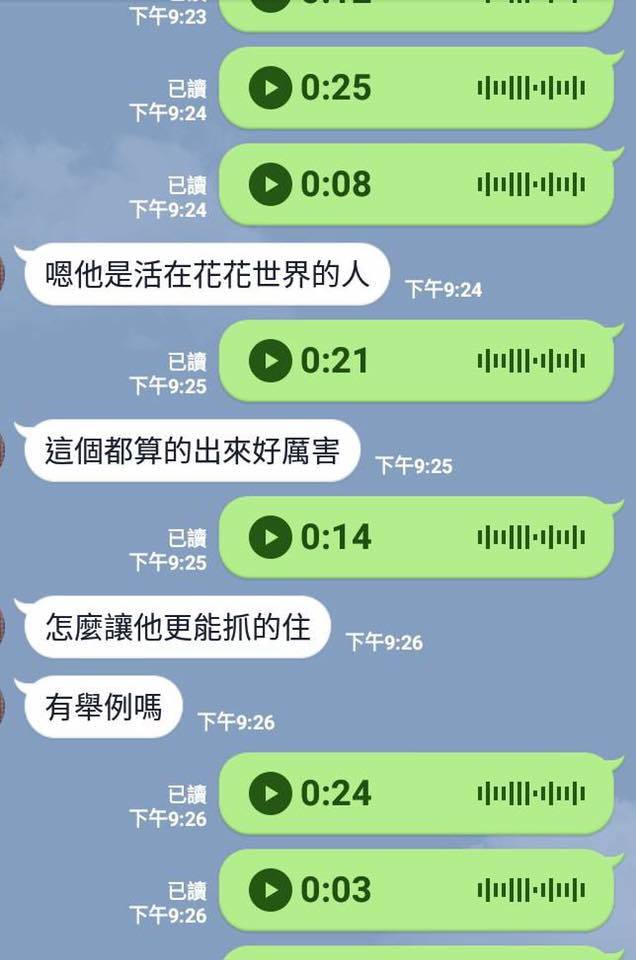Play the 0:25 voice message
The width and height of the screenshot is (636, 960).
pos(270,88)
